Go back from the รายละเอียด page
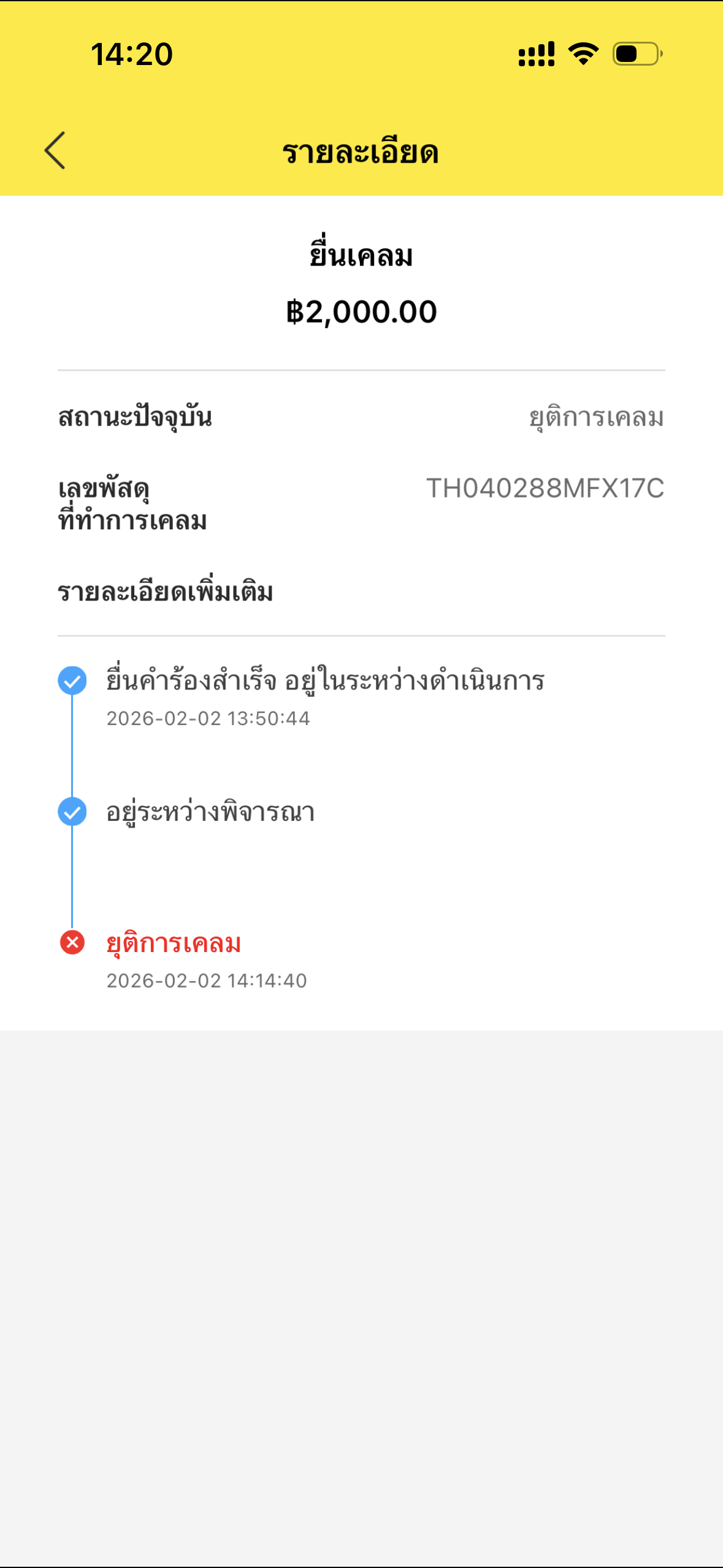The height and width of the screenshot is (1568, 723). point(55,150)
